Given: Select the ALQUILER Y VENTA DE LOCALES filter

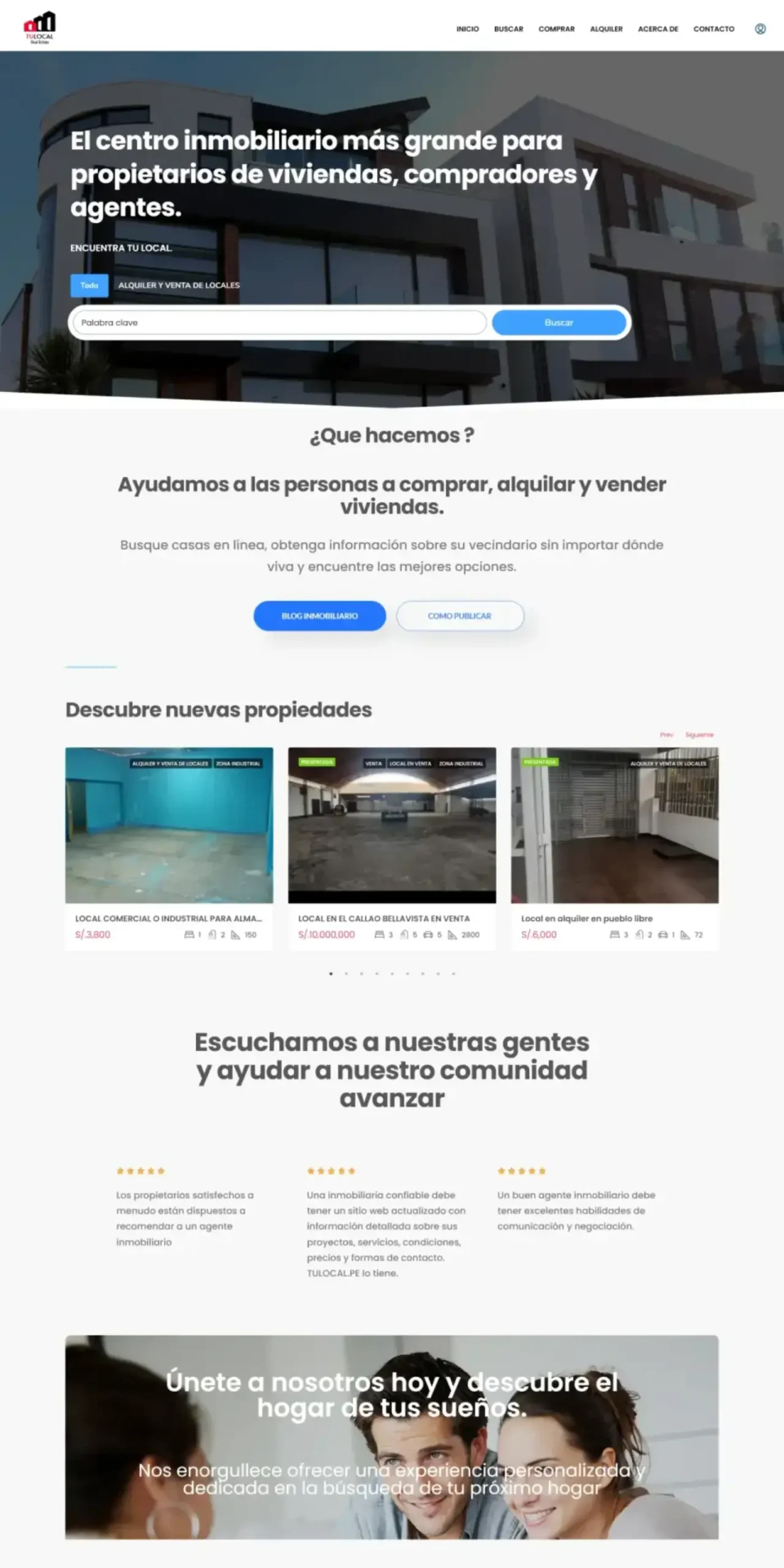Looking at the screenshot, I should click(x=179, y=285).
